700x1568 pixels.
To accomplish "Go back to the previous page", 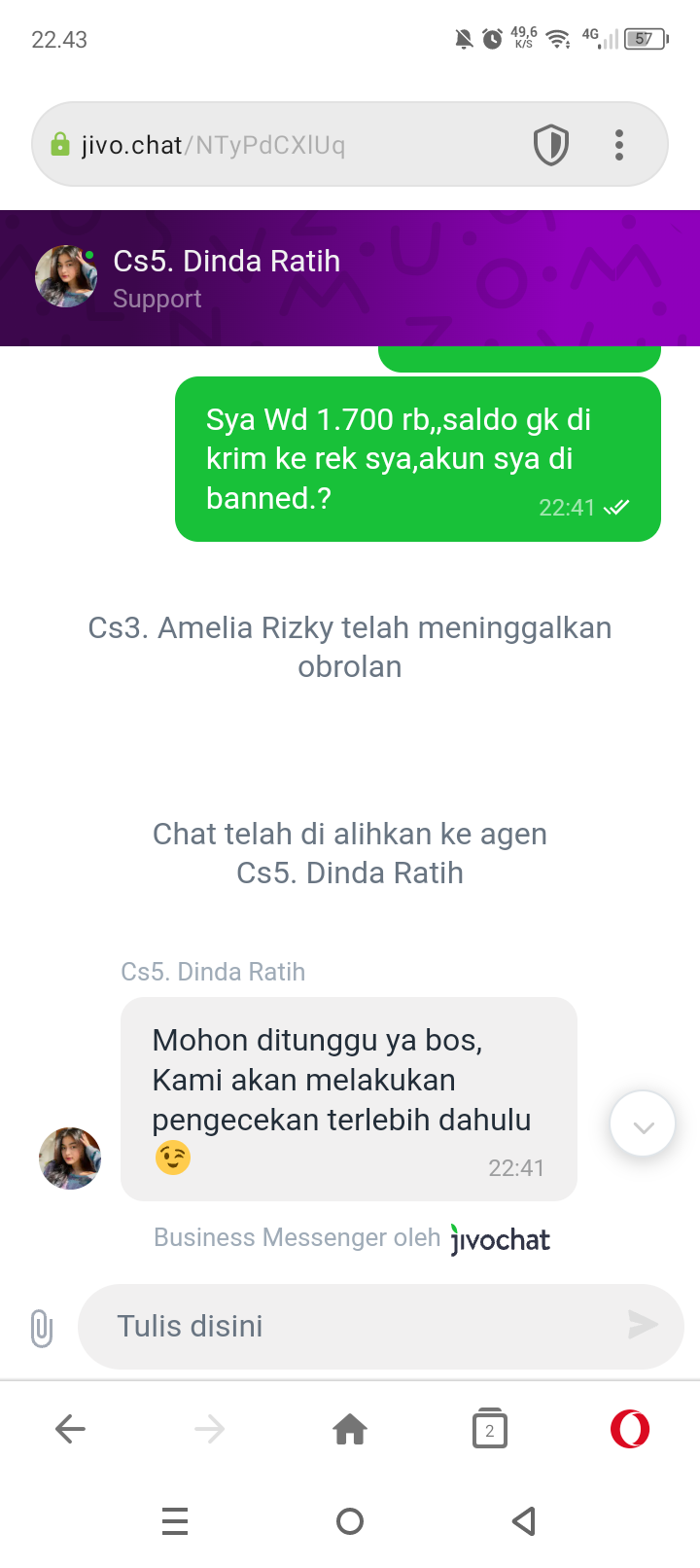I will pyautogui.click(x=70, y=1429).
